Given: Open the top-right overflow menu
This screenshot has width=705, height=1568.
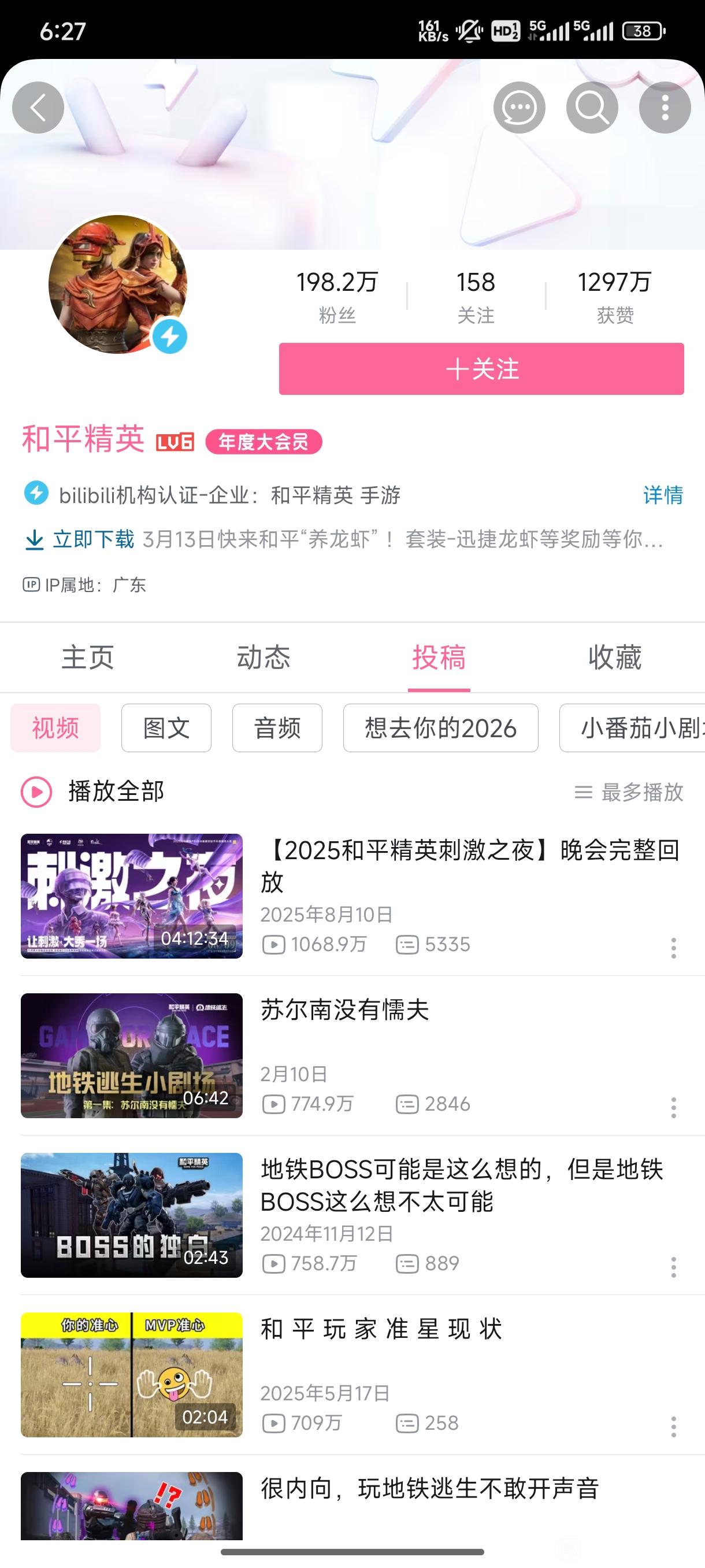Looking at the screenshot, I should tap(665, 108).
